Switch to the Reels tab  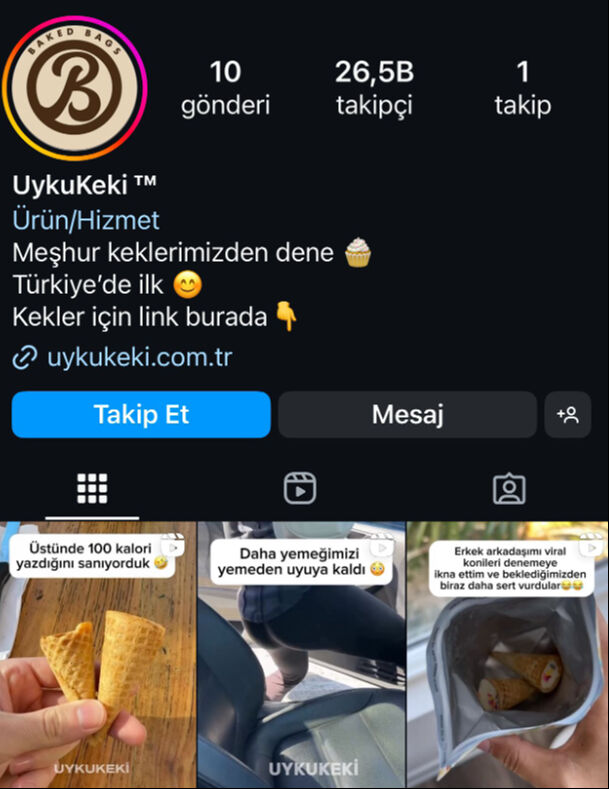coord(300,488)
